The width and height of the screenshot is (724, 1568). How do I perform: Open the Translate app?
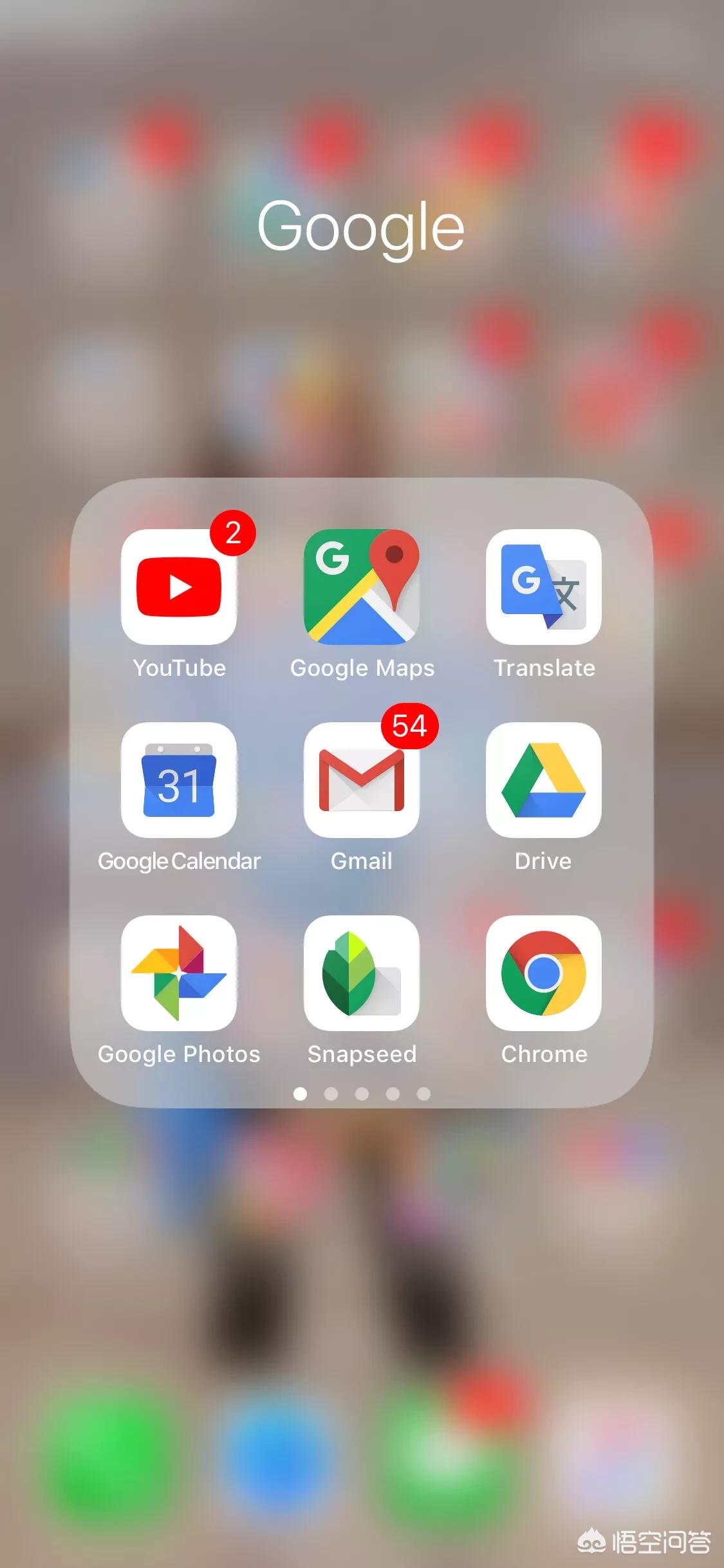[544, 587]
